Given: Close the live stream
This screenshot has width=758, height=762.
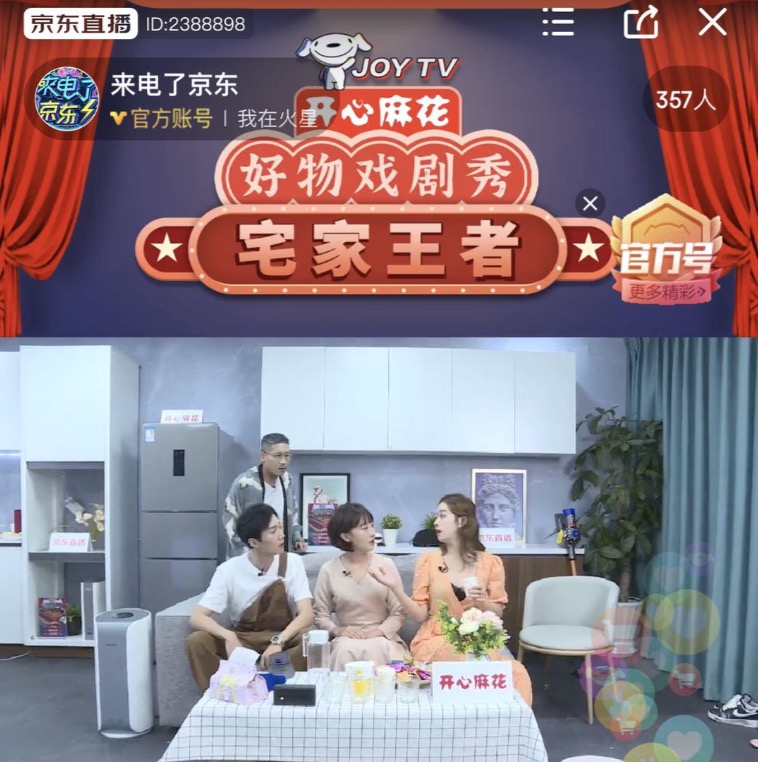Looking at the screenshot, I should [x=712, y=22].
